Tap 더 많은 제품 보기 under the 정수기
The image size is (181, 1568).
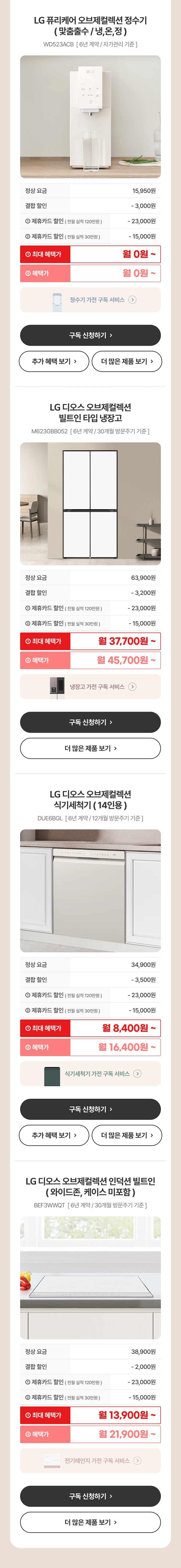click(127, 362)
